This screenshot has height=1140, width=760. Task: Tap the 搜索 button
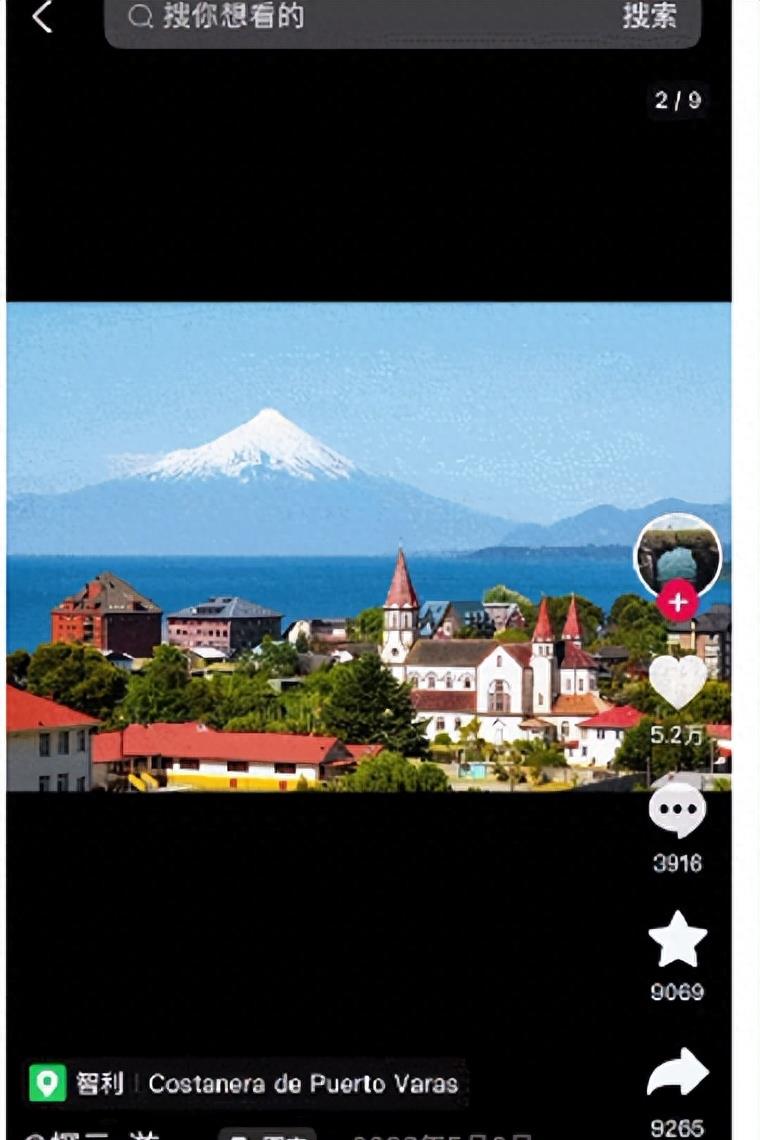point(649,17)
